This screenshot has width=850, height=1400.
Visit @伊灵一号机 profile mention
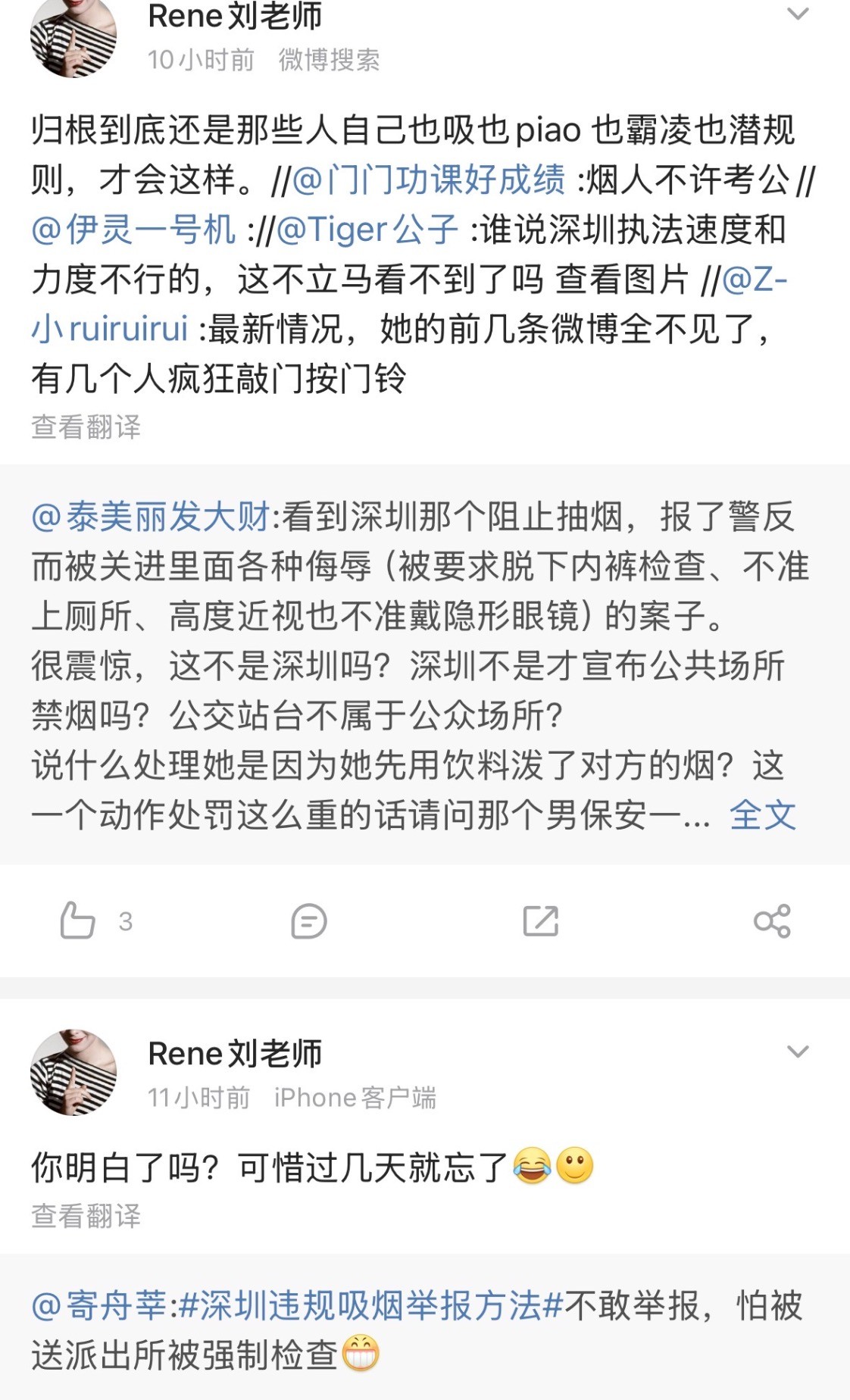click(x=134, y=230)
